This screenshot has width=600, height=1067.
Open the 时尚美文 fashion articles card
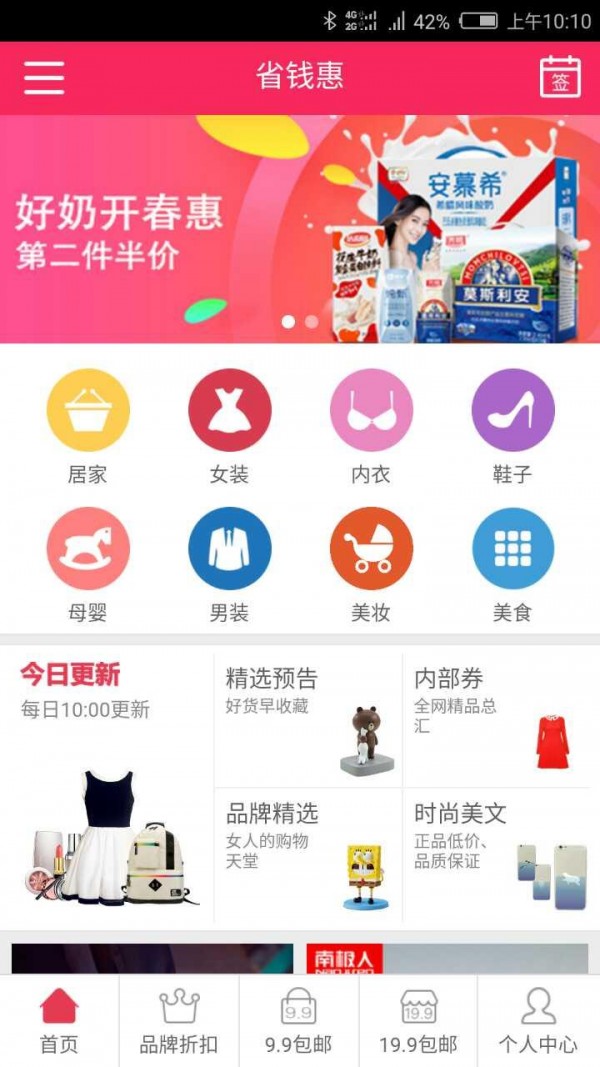pyautogui.click(x=498, y=855)
